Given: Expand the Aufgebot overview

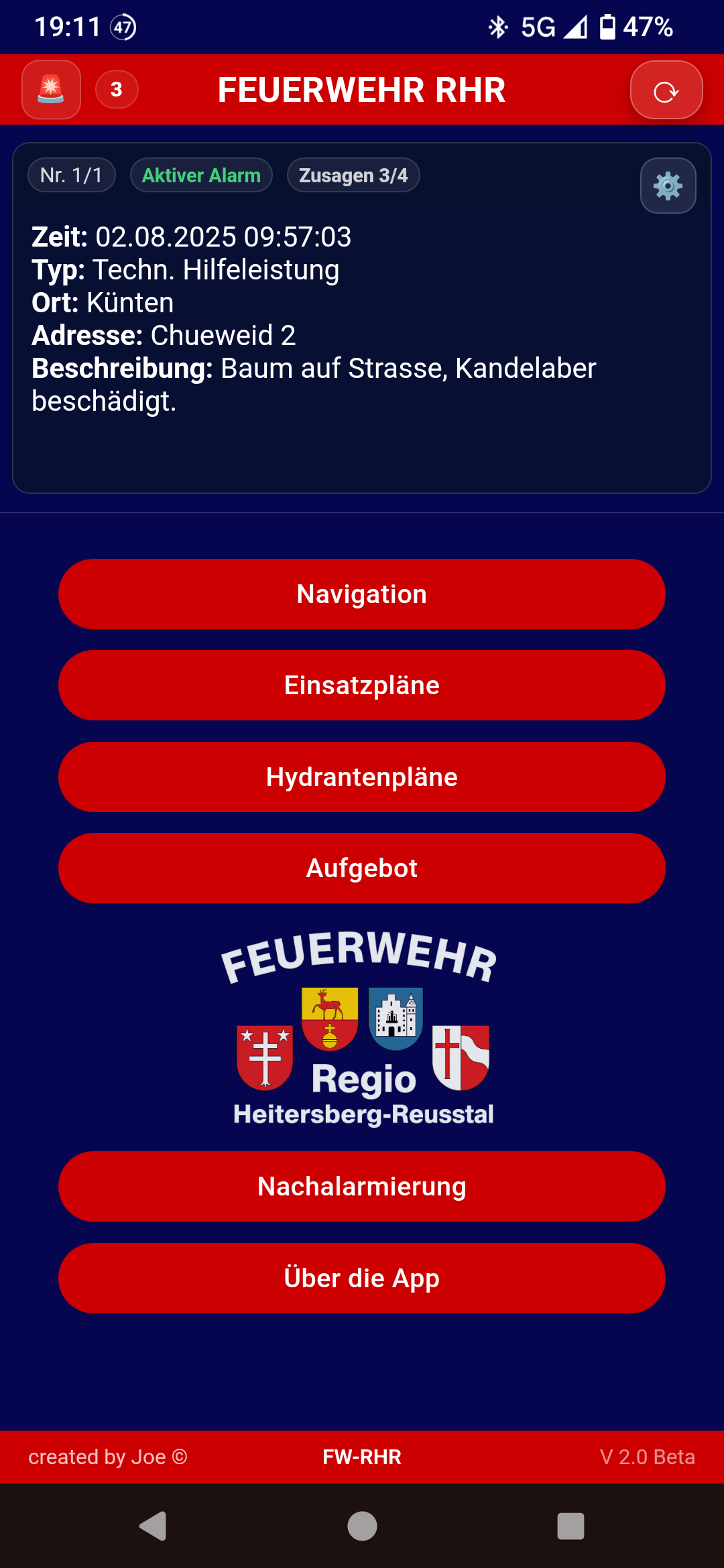Looking at the screenshot, I should 362,867.
